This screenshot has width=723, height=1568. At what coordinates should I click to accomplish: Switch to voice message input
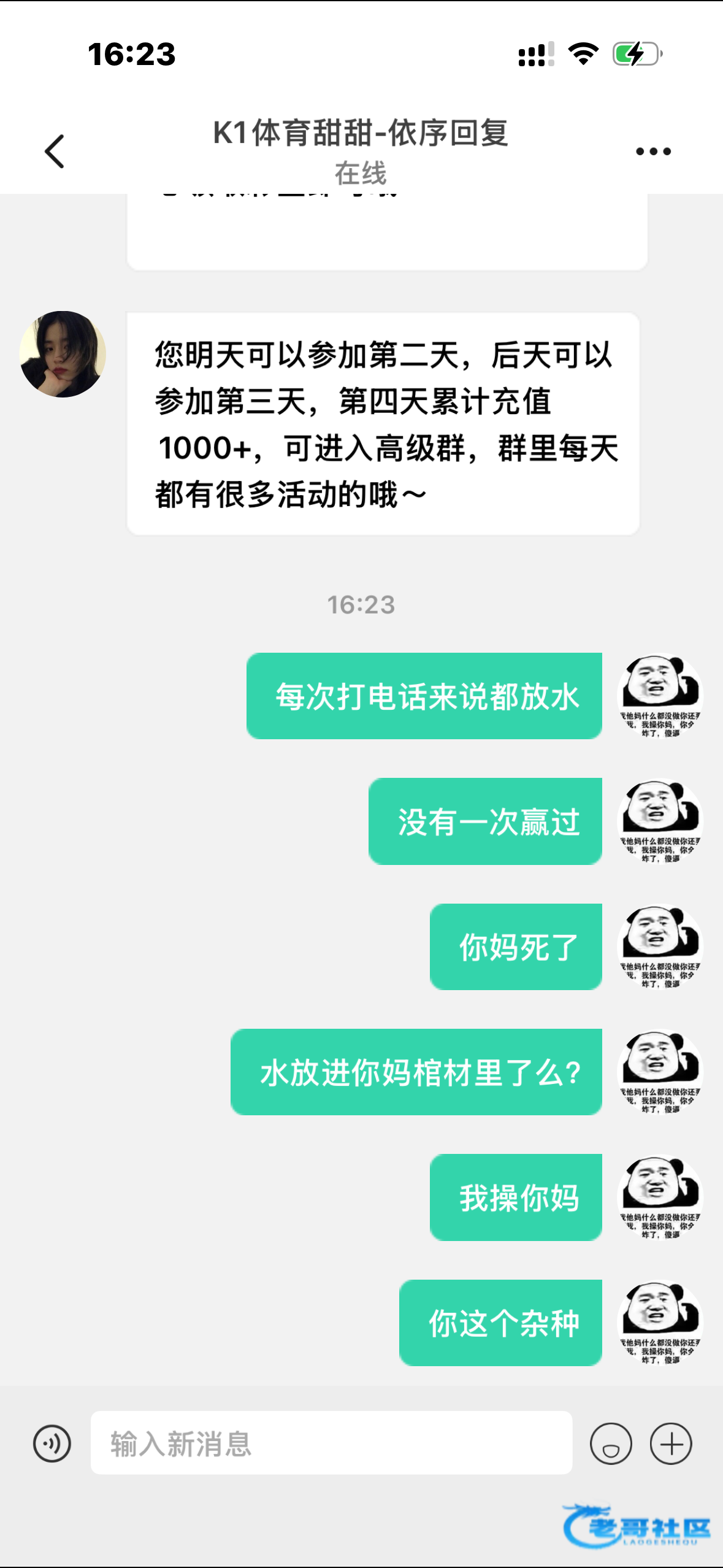52,1443
